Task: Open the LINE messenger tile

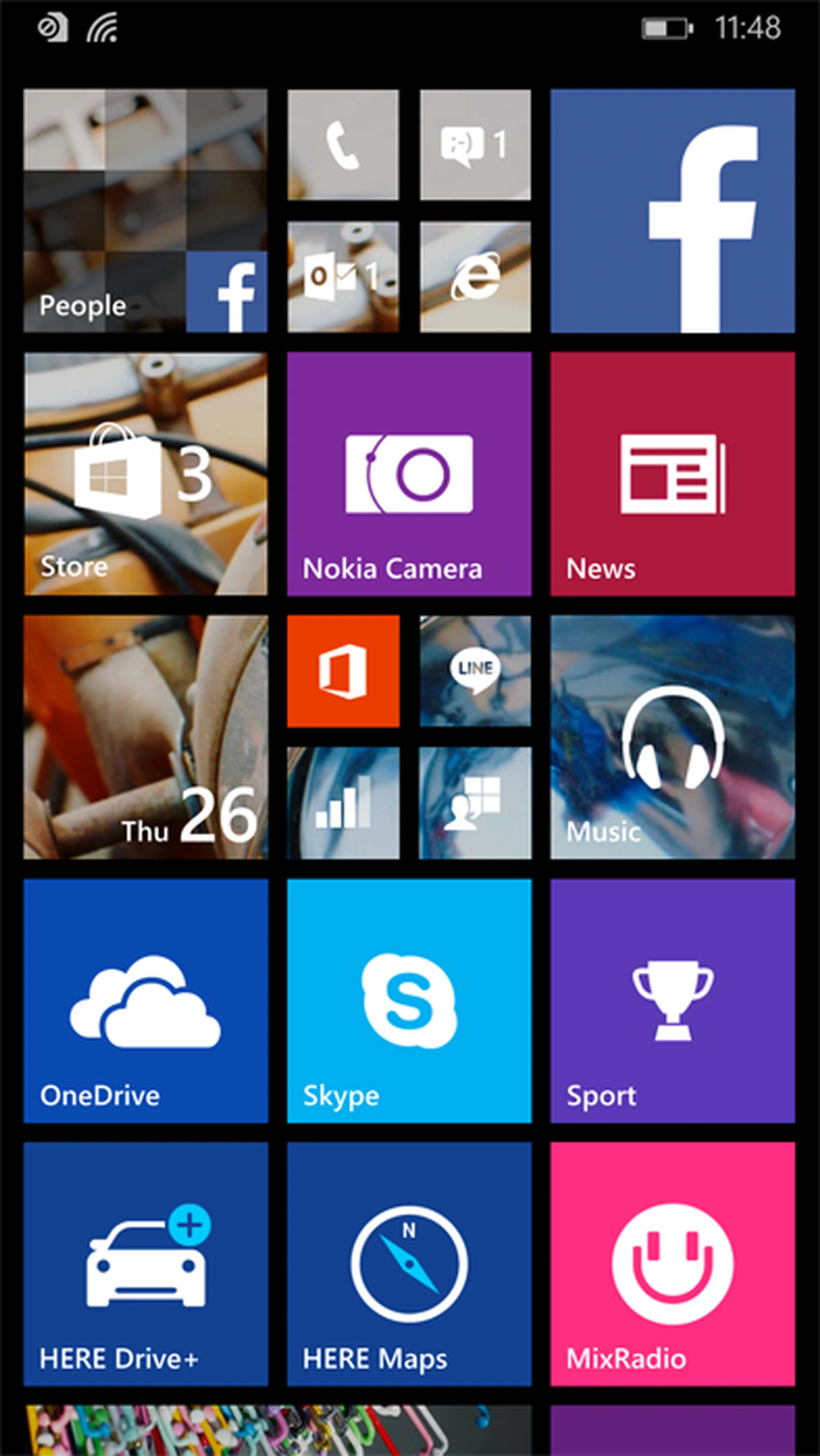Action: tap(475, 671)
